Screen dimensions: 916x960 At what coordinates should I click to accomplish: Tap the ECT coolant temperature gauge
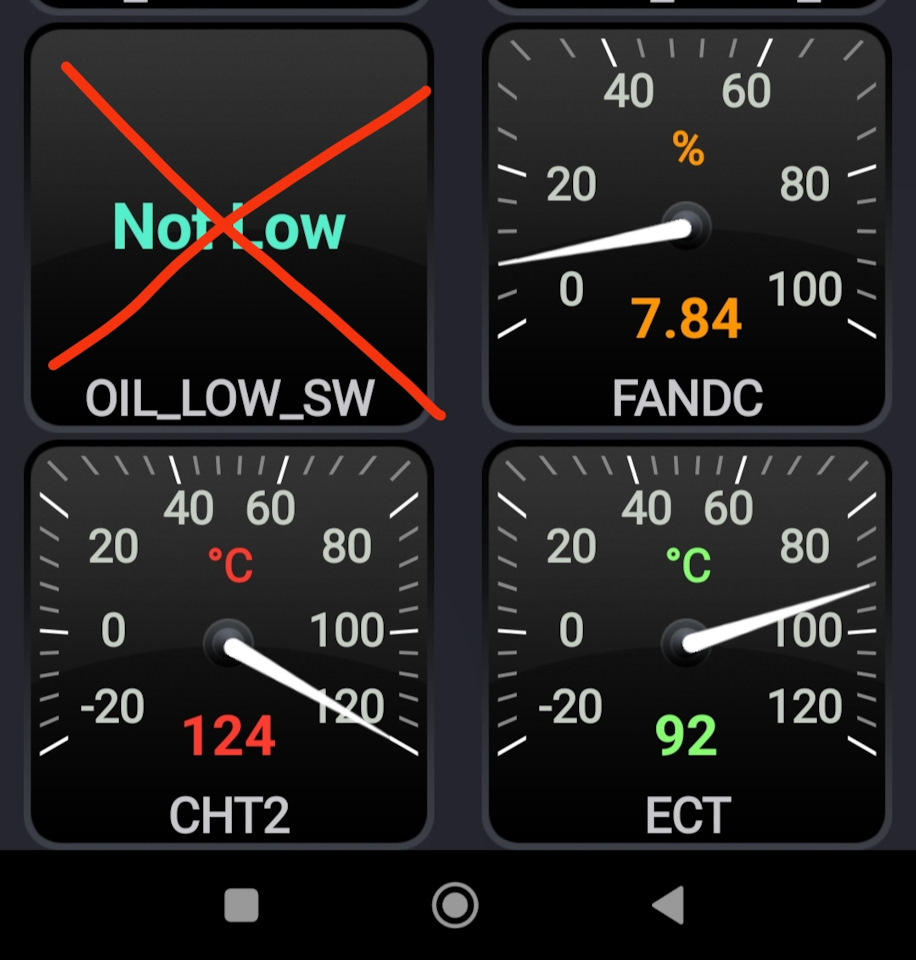click(x=687, y=645)
